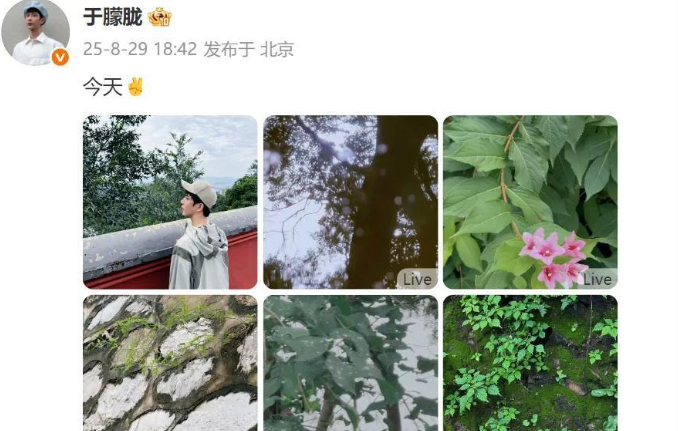
Task: View the green clover on moss photo
Action: [x=530, y=363]
